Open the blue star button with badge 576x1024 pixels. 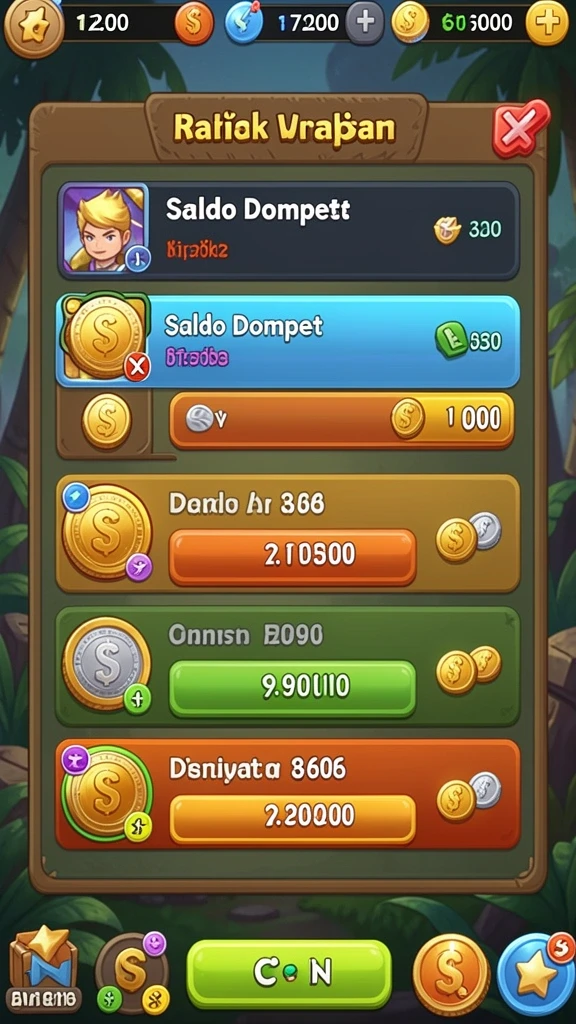(536, 974)
